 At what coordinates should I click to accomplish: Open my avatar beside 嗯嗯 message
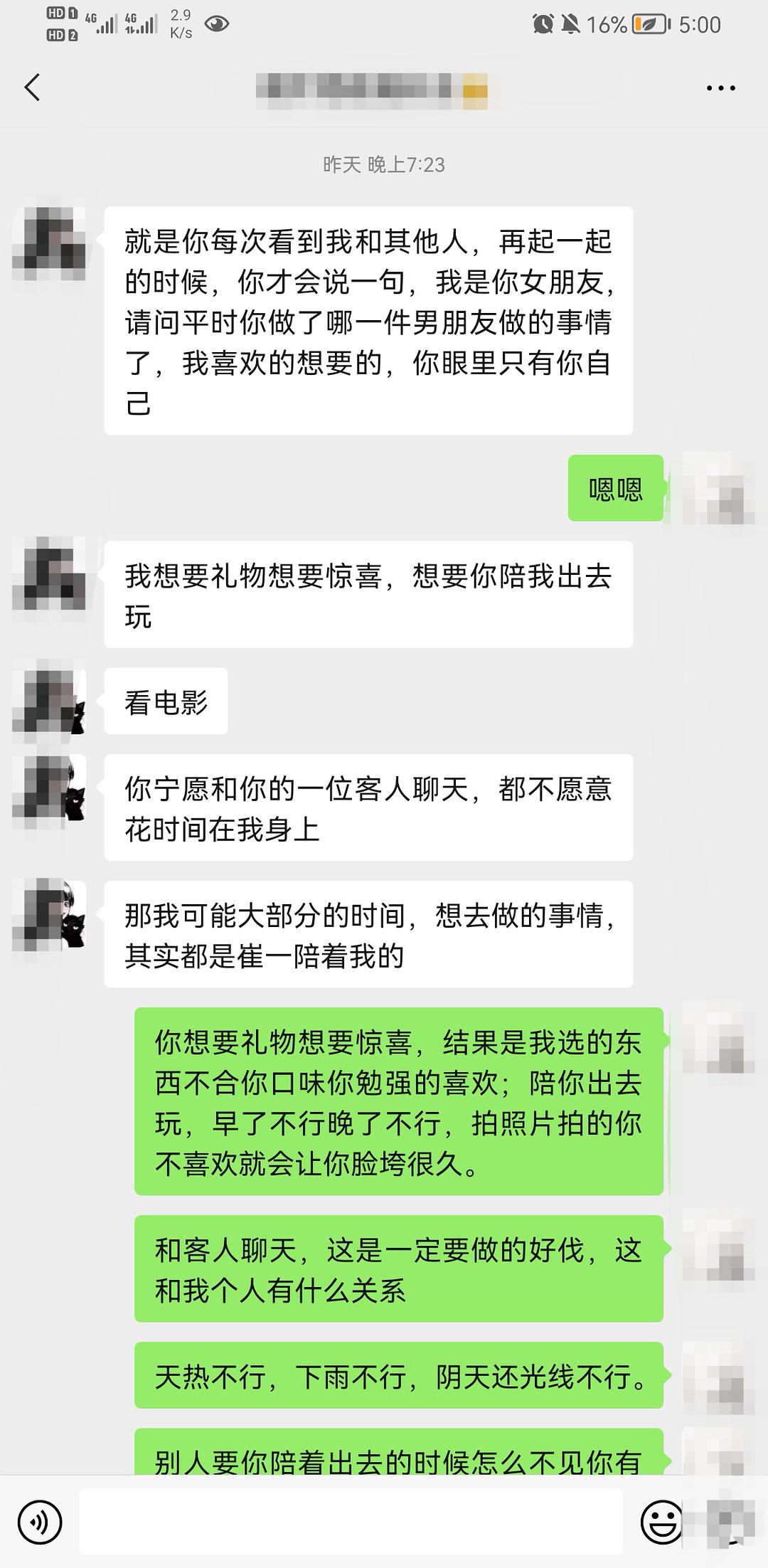pyautogui.click(x=718, y=488)
